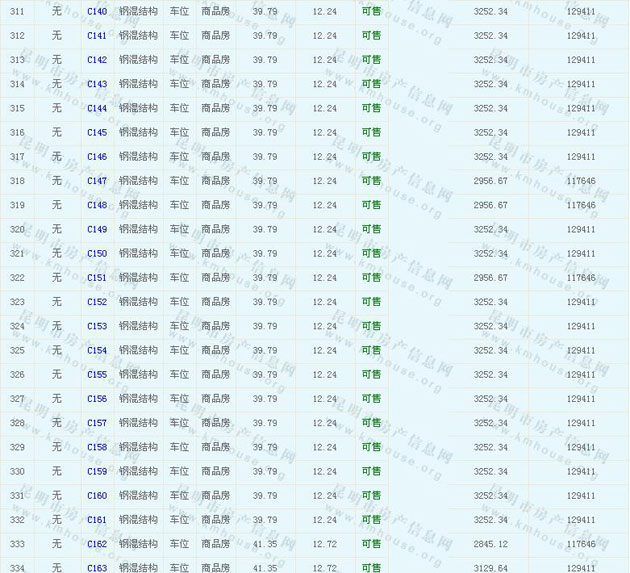Viewport: 630px width, 573px height.
Task: Select the C162 unit link
Action: click(97, 544)
